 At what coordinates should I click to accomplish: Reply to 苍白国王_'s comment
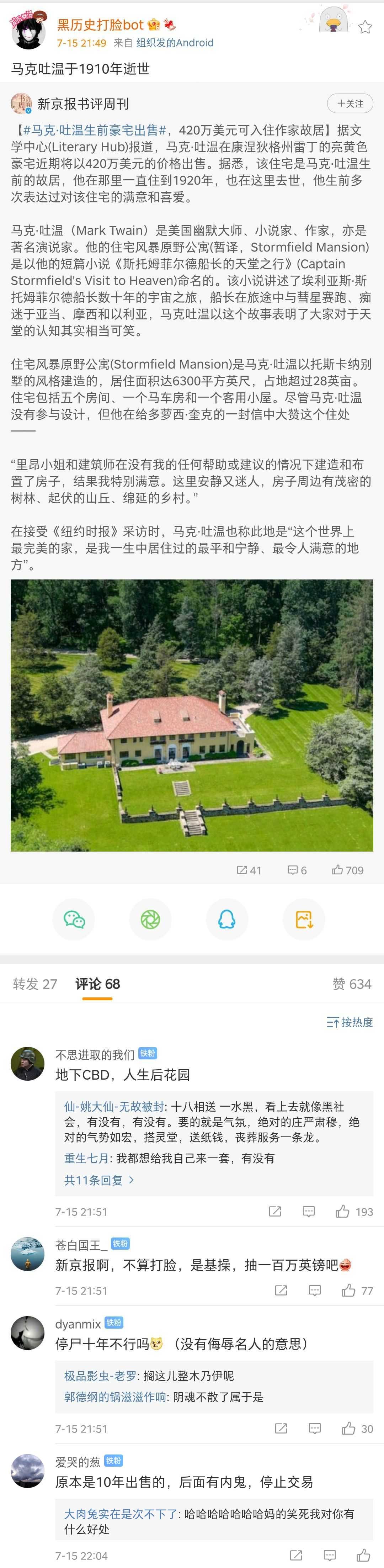point(315,1290)
